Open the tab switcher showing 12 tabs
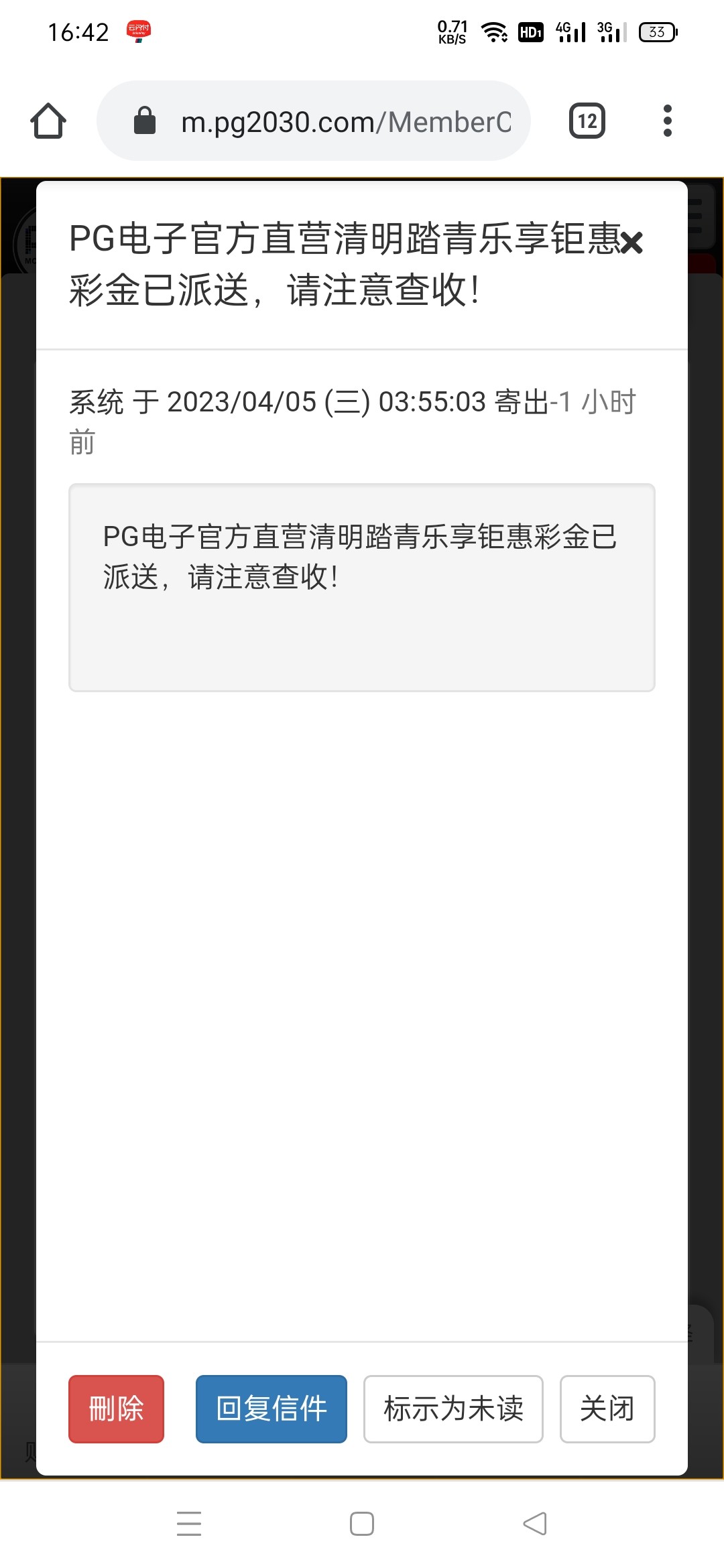The image size is (724, 1568). coord(587,121)
